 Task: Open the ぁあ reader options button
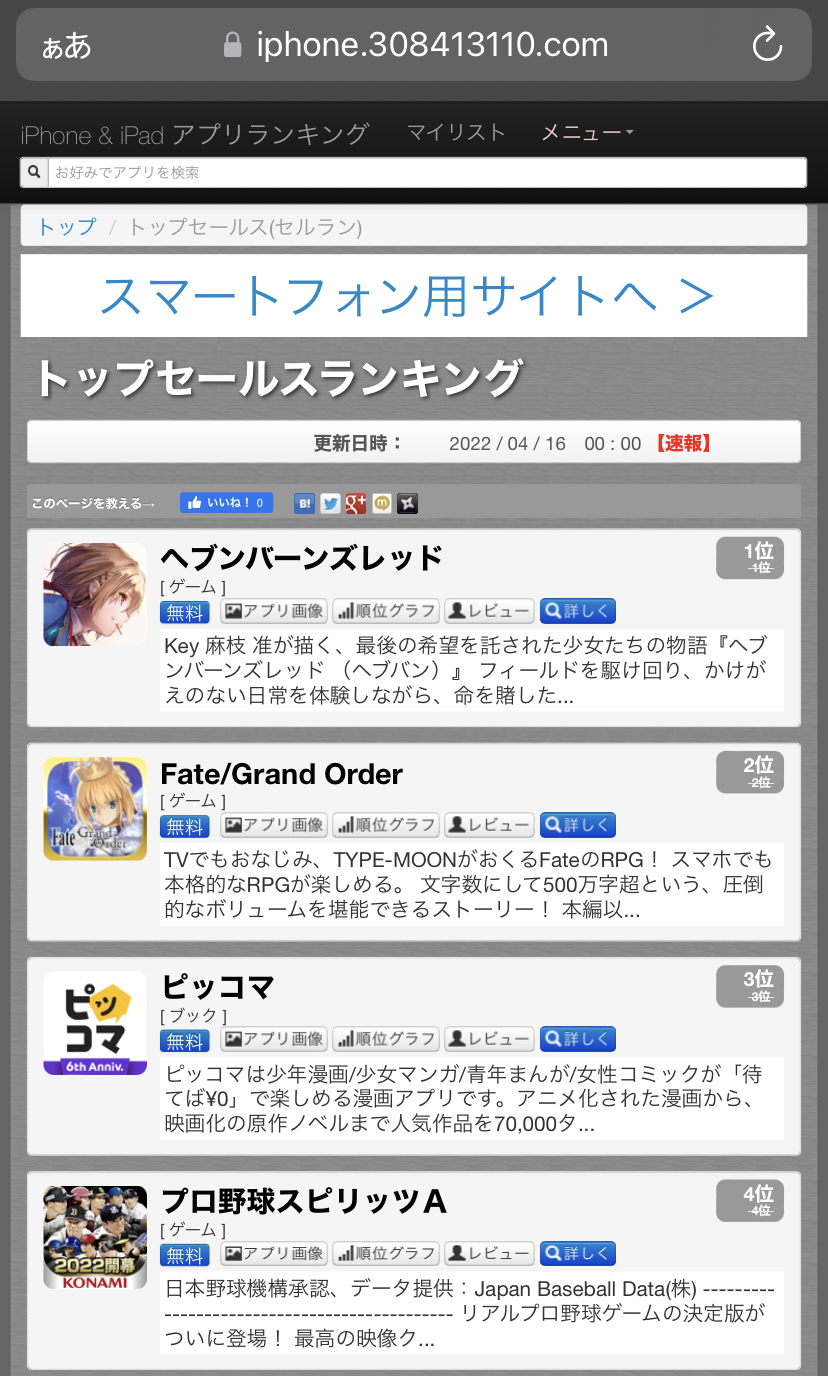pos(66,46)
